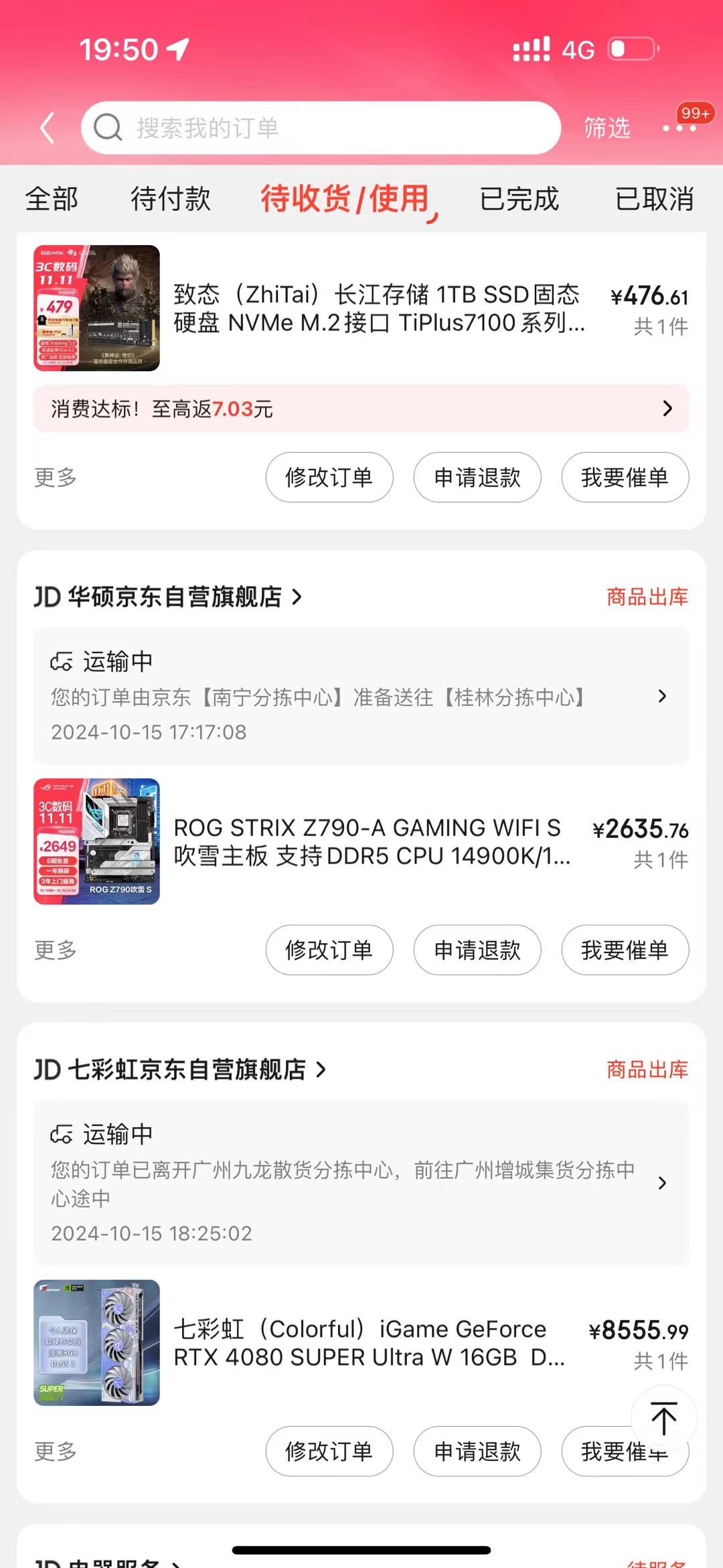Tap 申请退款 for the RTX 4080 order

[x=477, y=1451]
